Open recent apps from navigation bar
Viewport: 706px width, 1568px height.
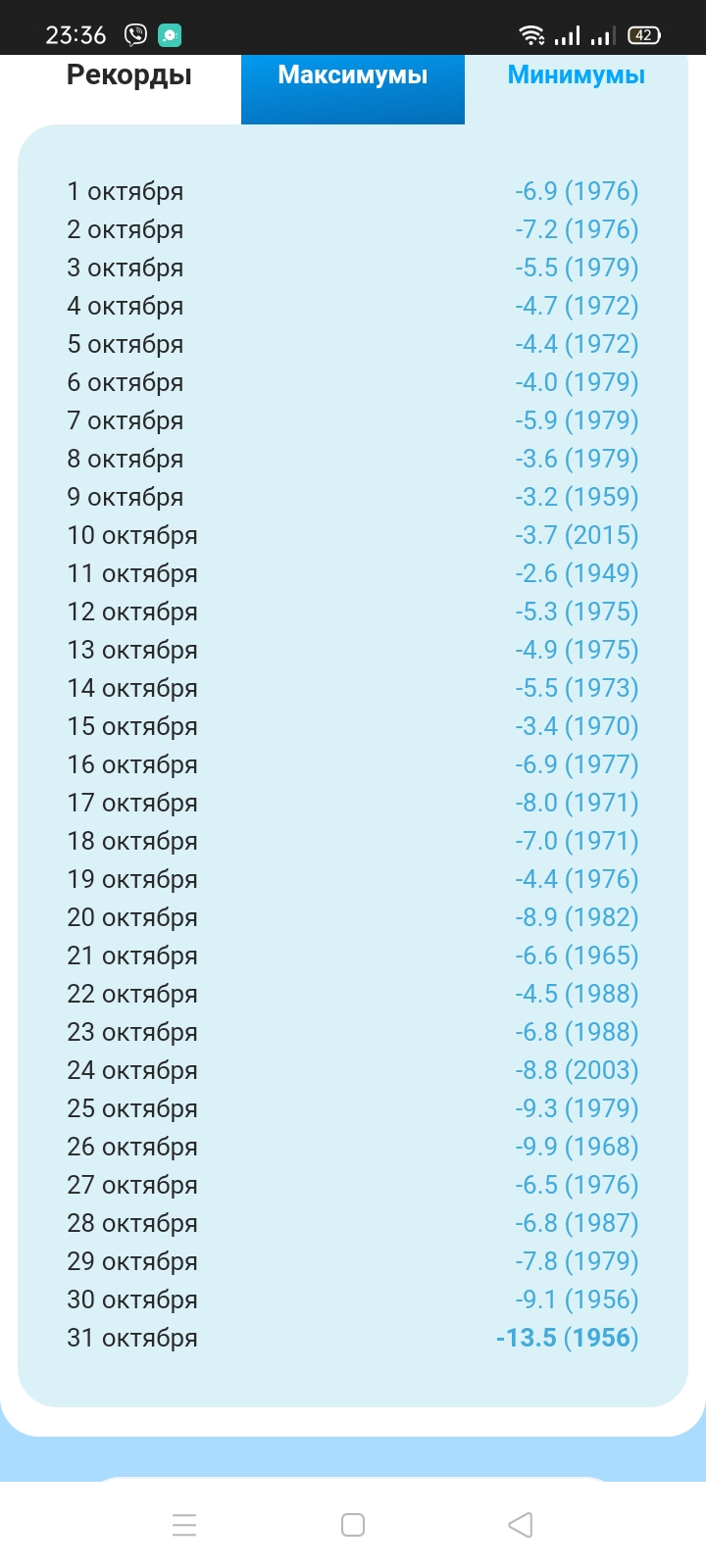(184, 1525)
